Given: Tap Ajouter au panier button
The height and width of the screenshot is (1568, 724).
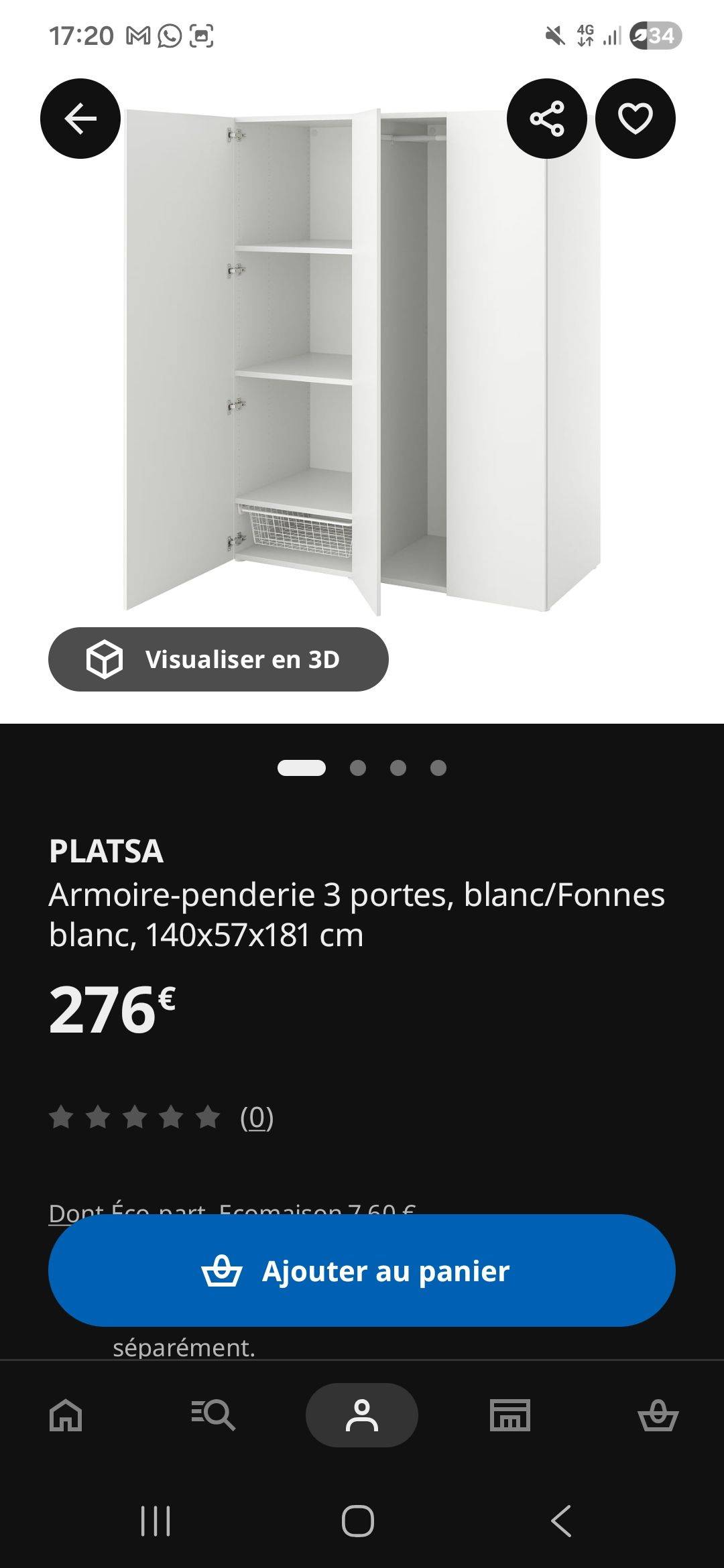Looking at the screenshot, I should (x=362, y=1270).
